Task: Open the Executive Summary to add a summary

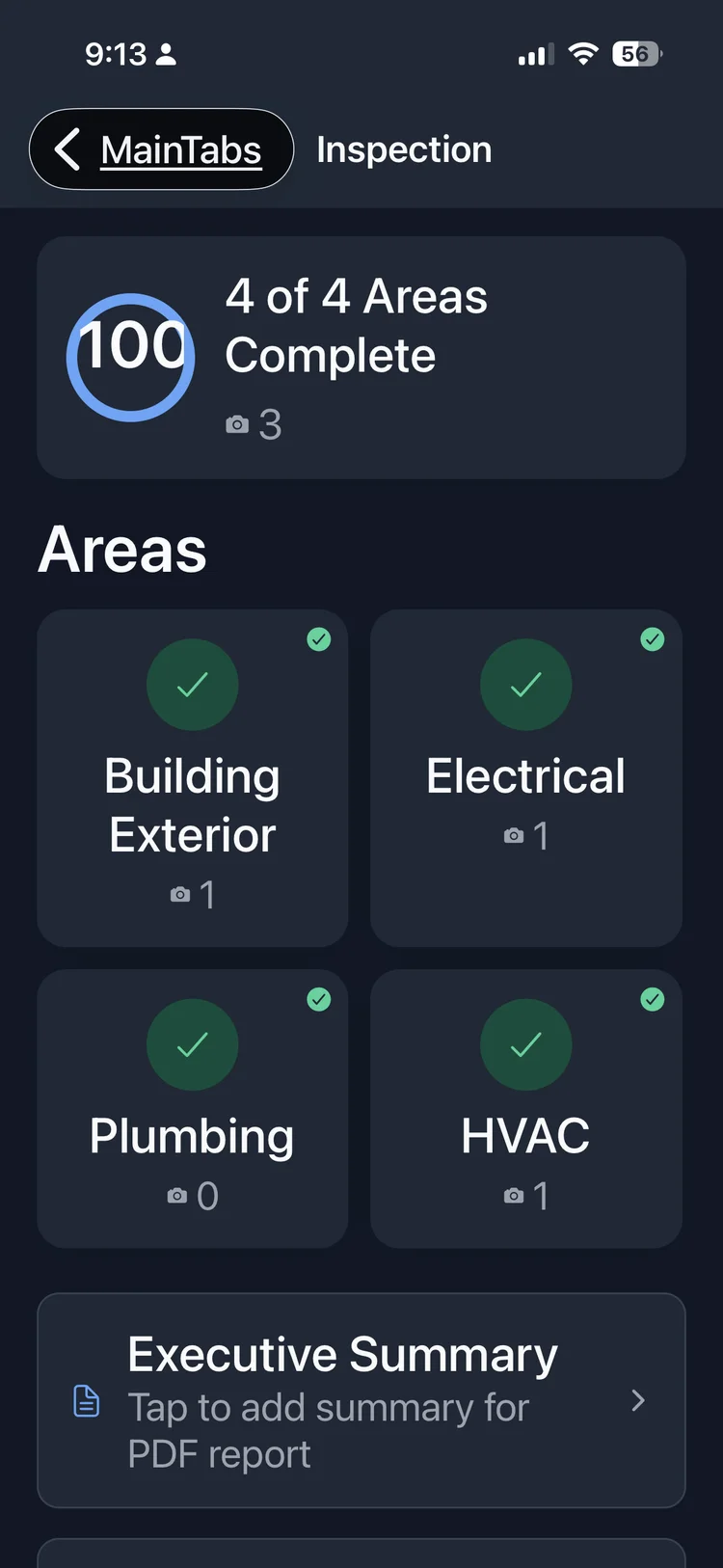Action: click(x=361, y=1400)
